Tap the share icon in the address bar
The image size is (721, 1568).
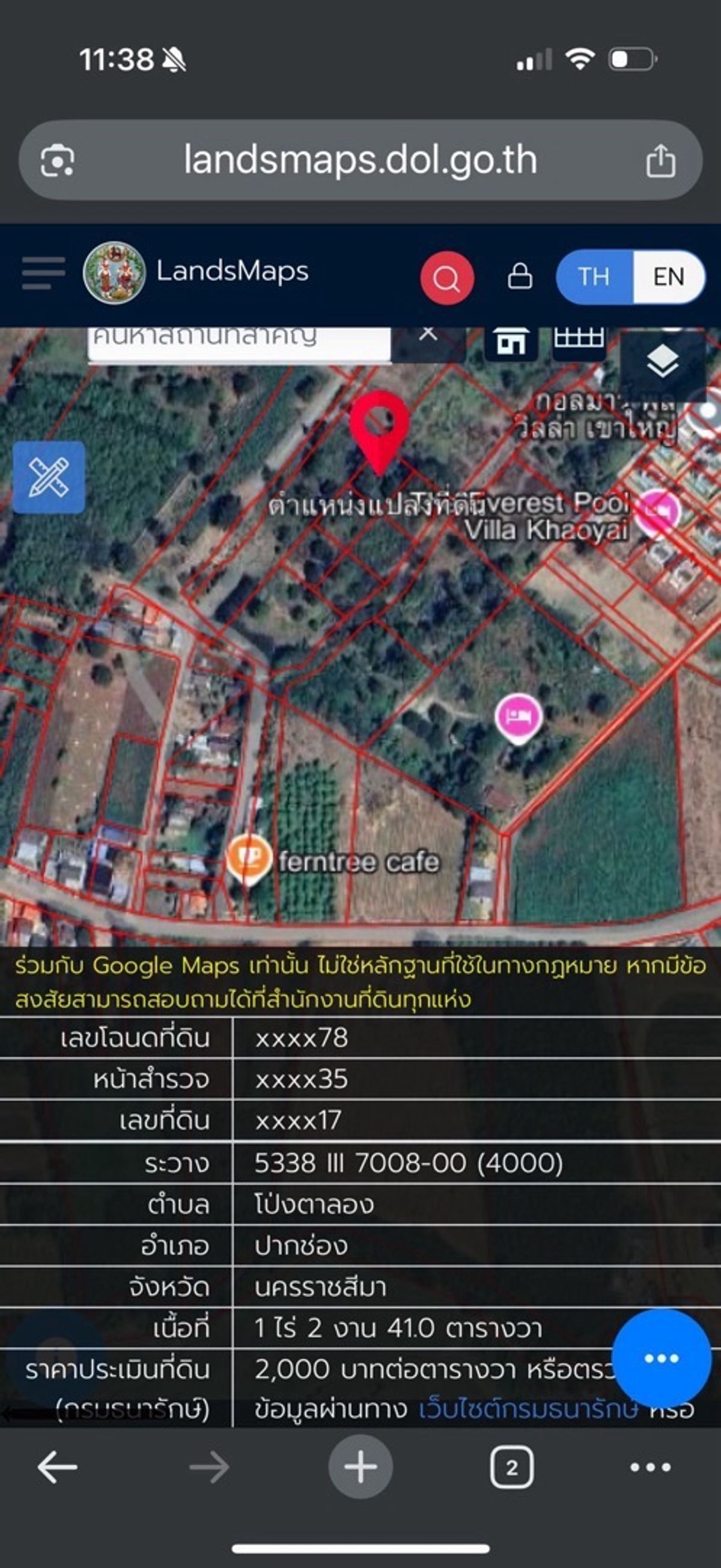click(x=662, y=158)
